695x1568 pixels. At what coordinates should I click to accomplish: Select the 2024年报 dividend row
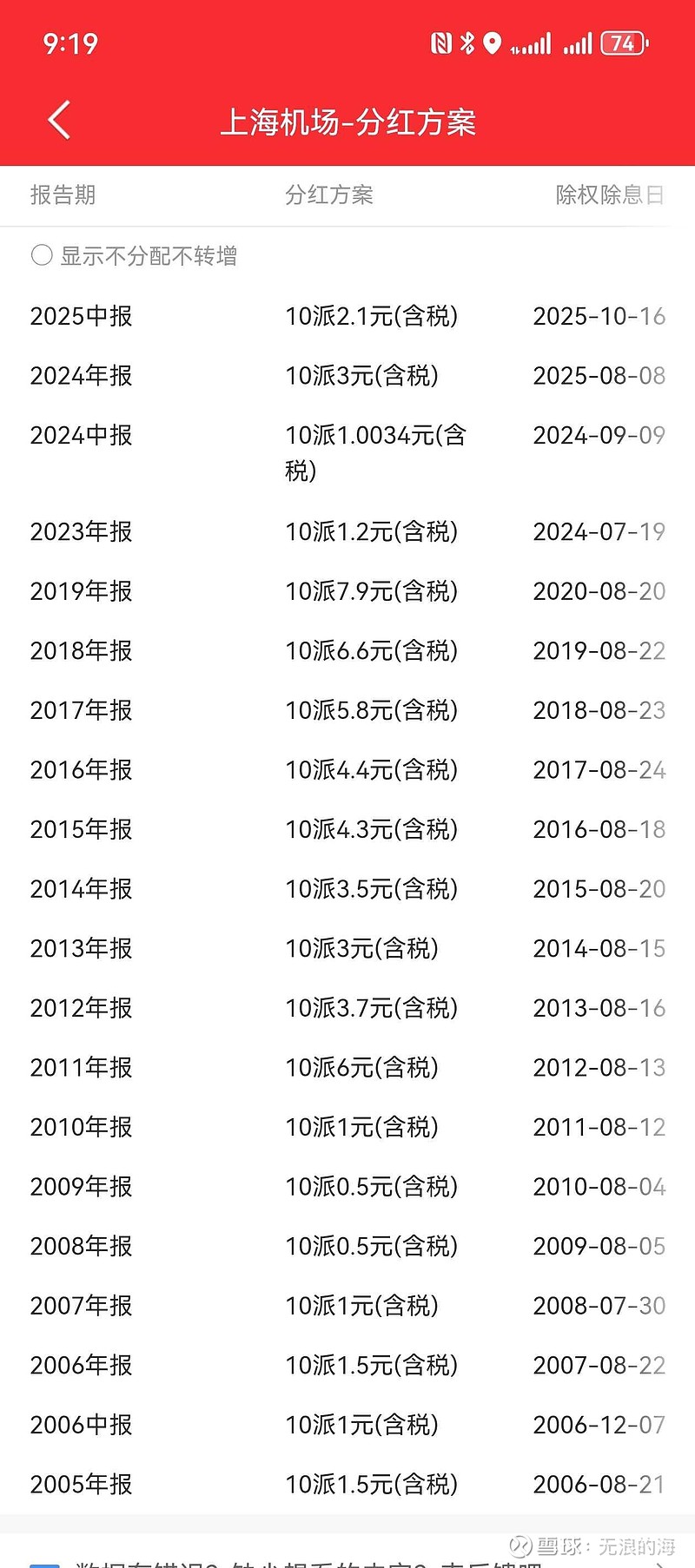(347, 375)
